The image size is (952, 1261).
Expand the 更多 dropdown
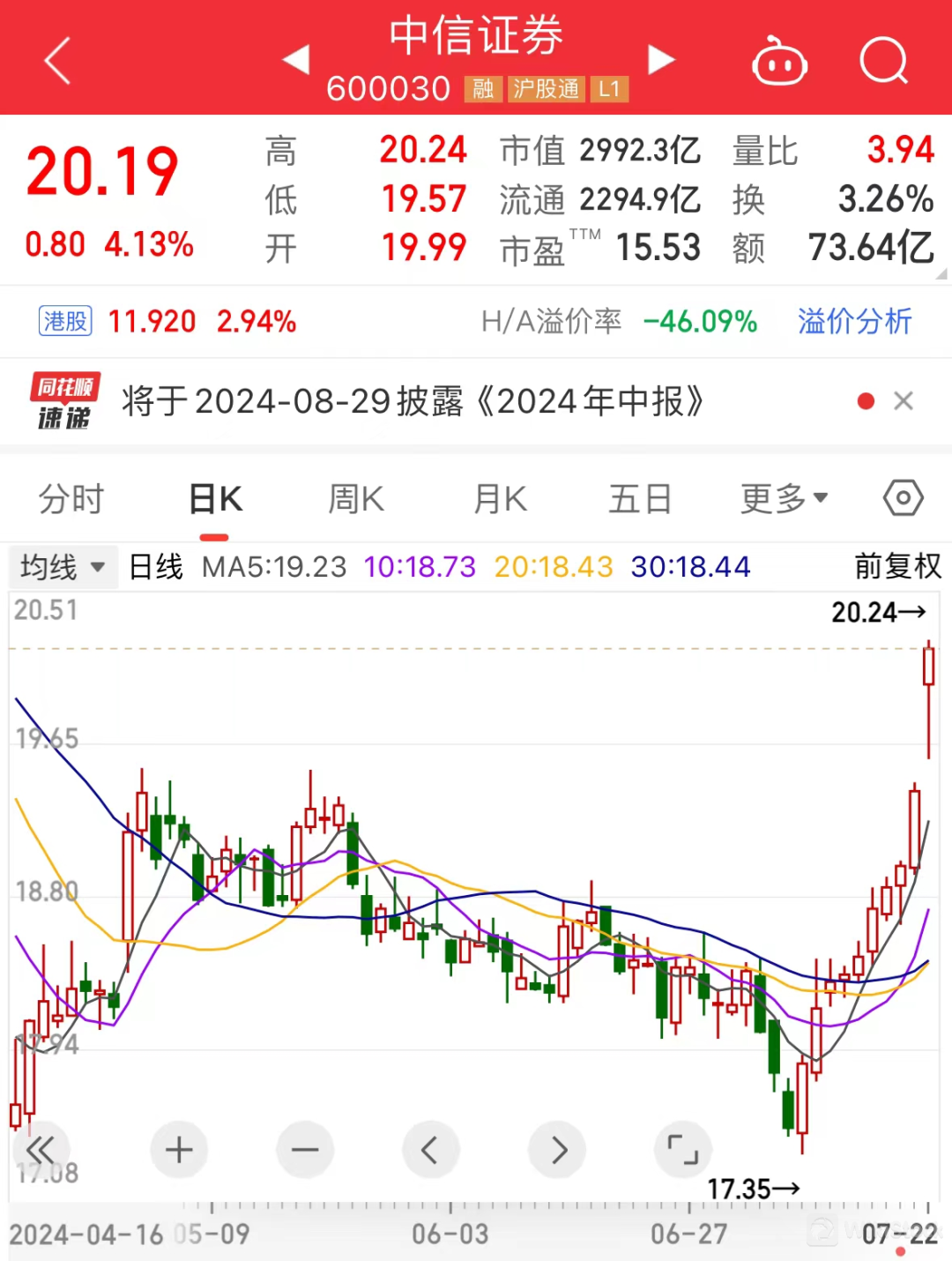click(x=784, y=499)
